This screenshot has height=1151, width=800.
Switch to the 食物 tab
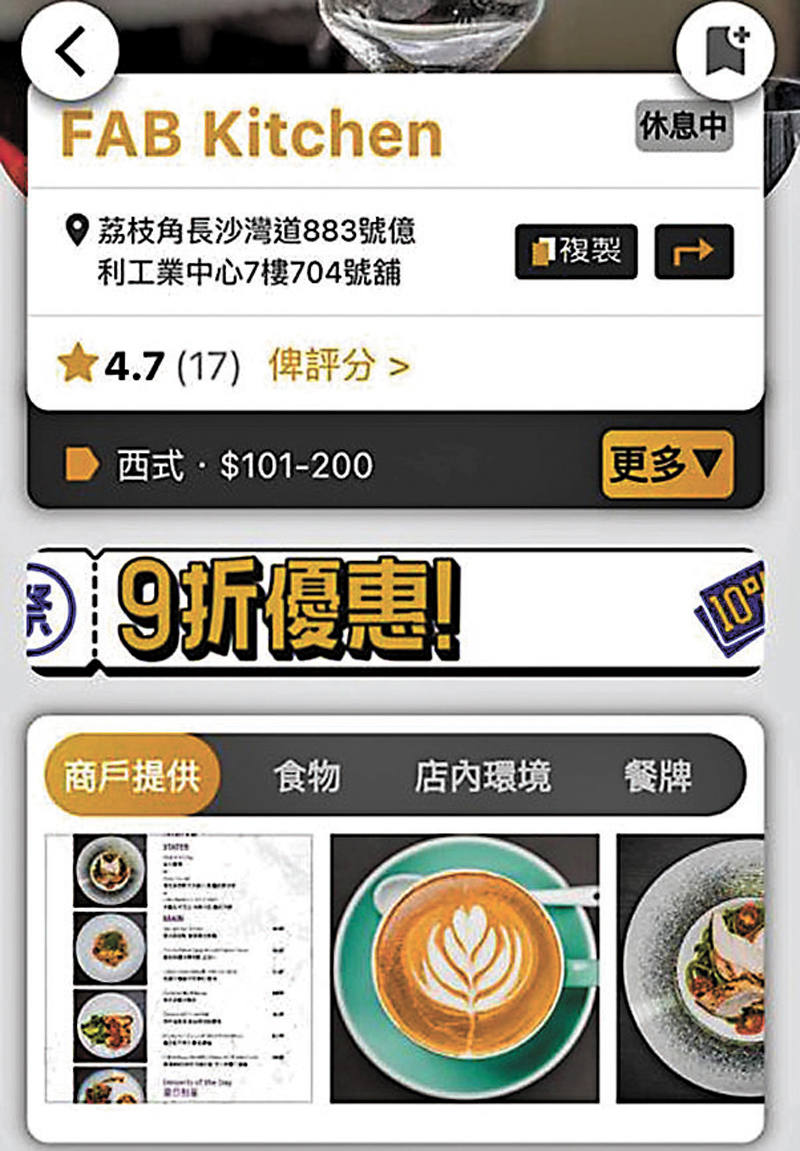coord(308,776)
